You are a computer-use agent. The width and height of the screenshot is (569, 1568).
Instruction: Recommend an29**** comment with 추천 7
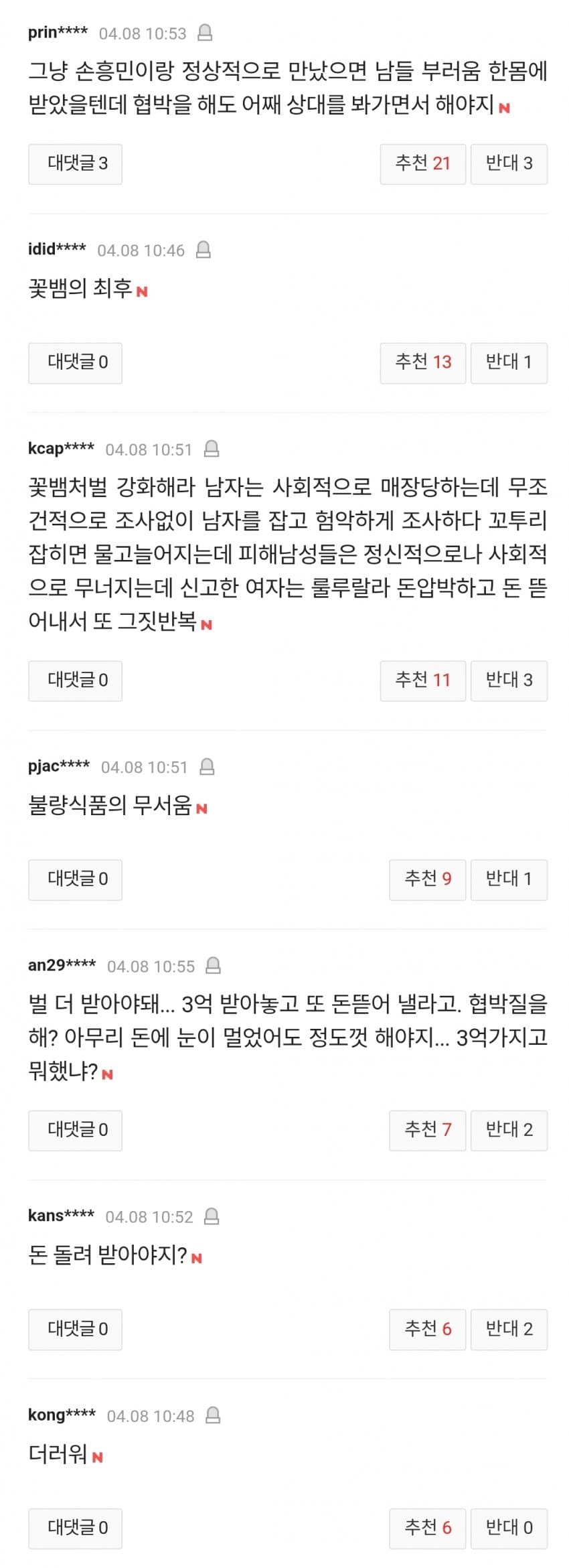(427, 1130)
